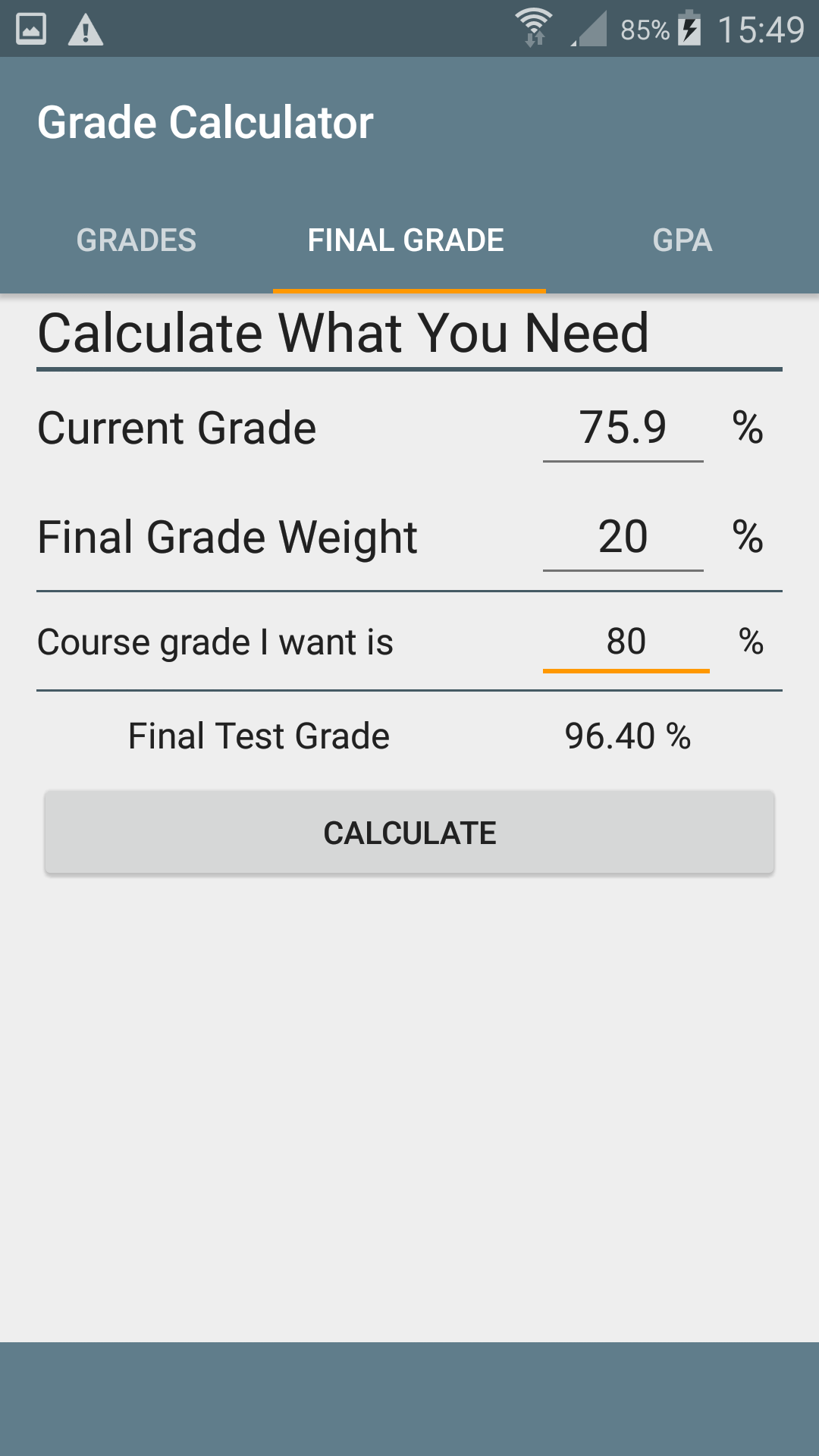
Task: Tap the Final Test Grade result value
Action: pyautogui.click(x=628, y=736)
